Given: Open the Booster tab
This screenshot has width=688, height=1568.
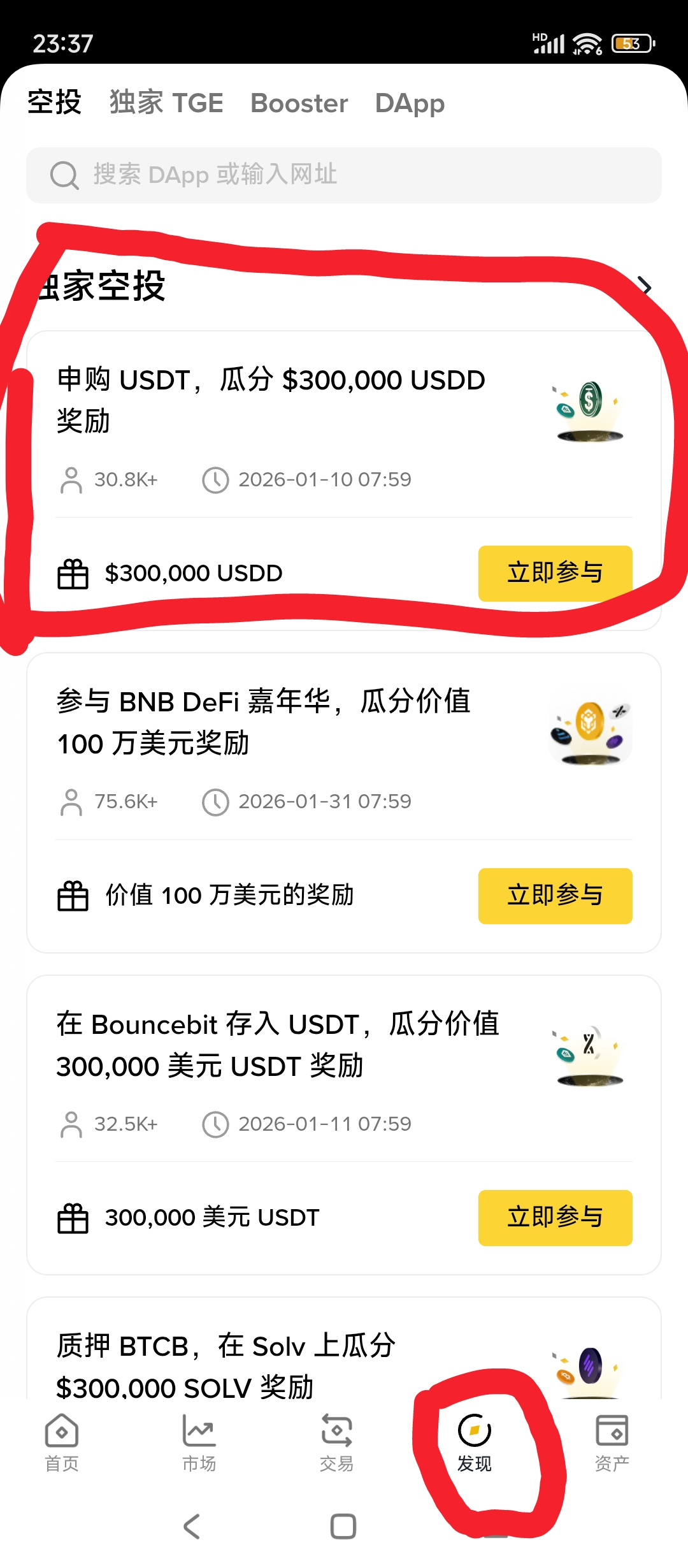Looking at the screenshot, I should tap(299, 103).
